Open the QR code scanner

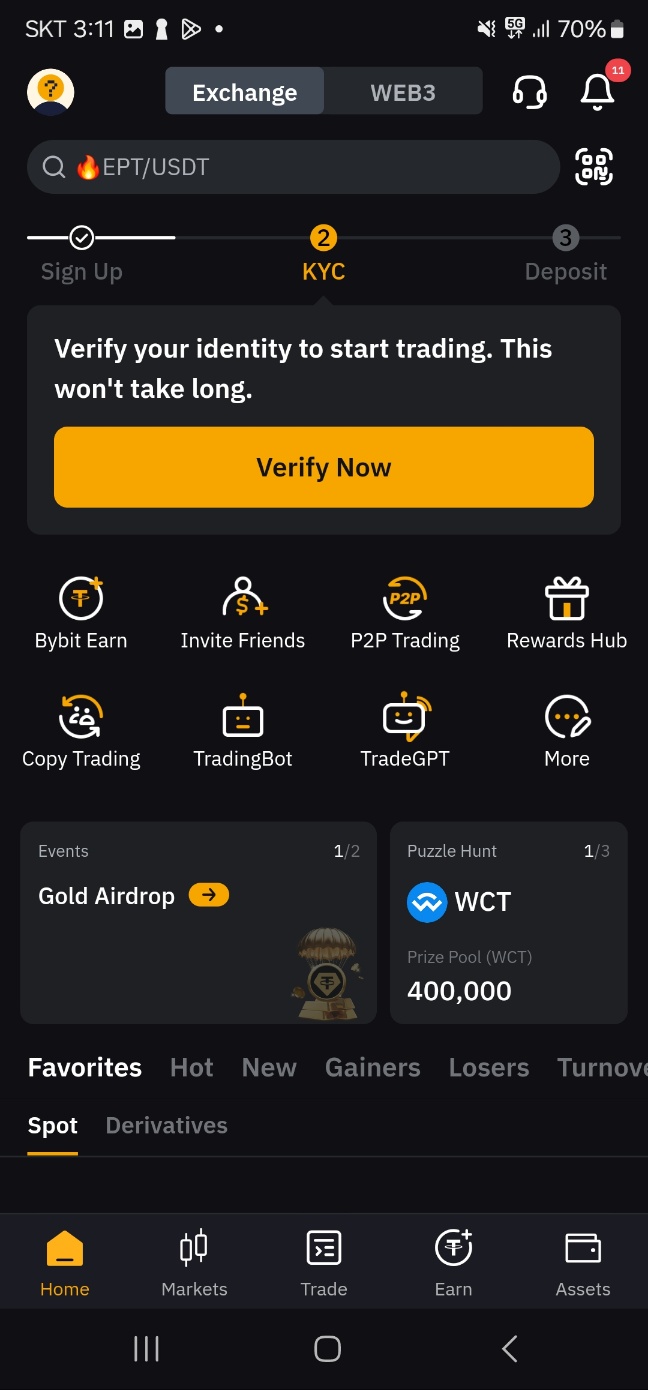click(x=594, y=167)
